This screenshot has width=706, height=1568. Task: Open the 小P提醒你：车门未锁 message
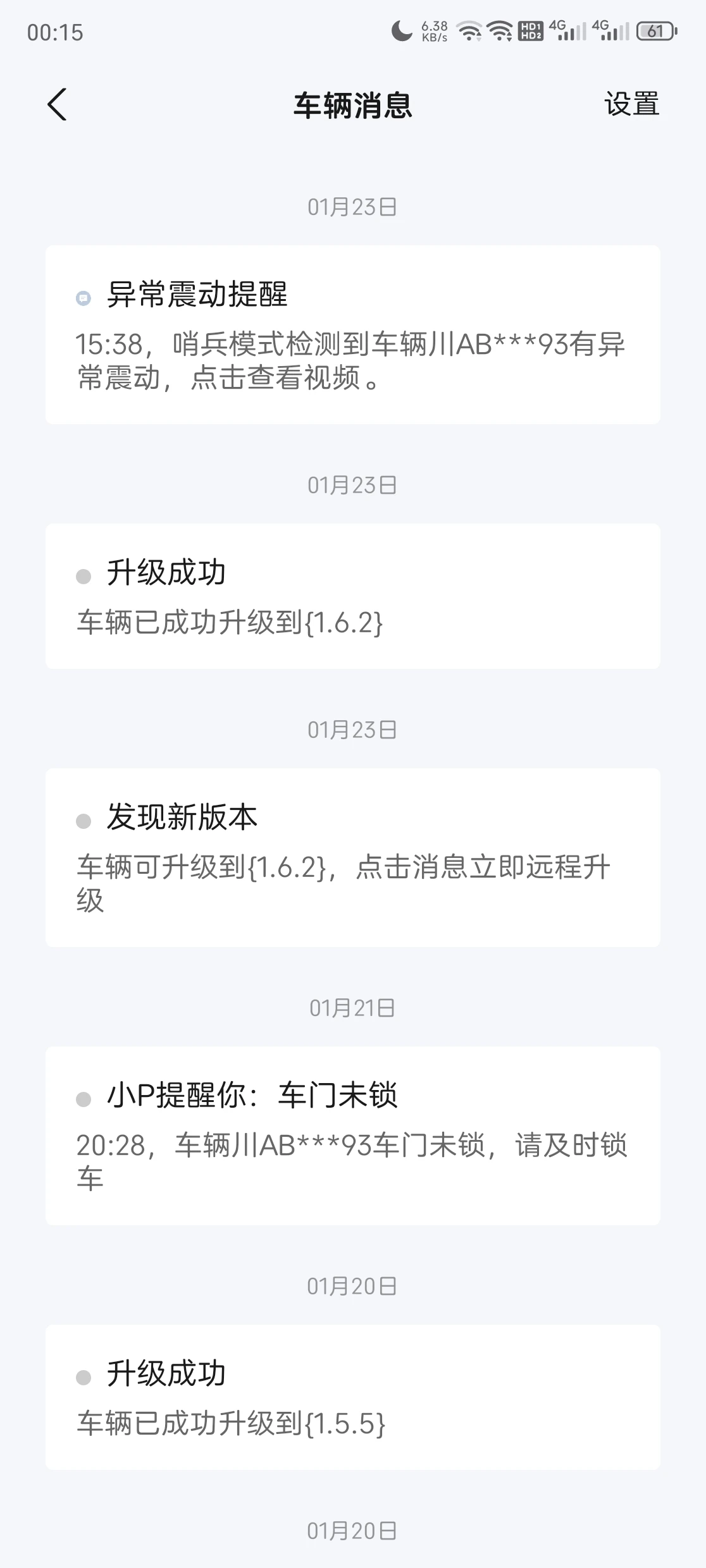[x=353, y=1136]
